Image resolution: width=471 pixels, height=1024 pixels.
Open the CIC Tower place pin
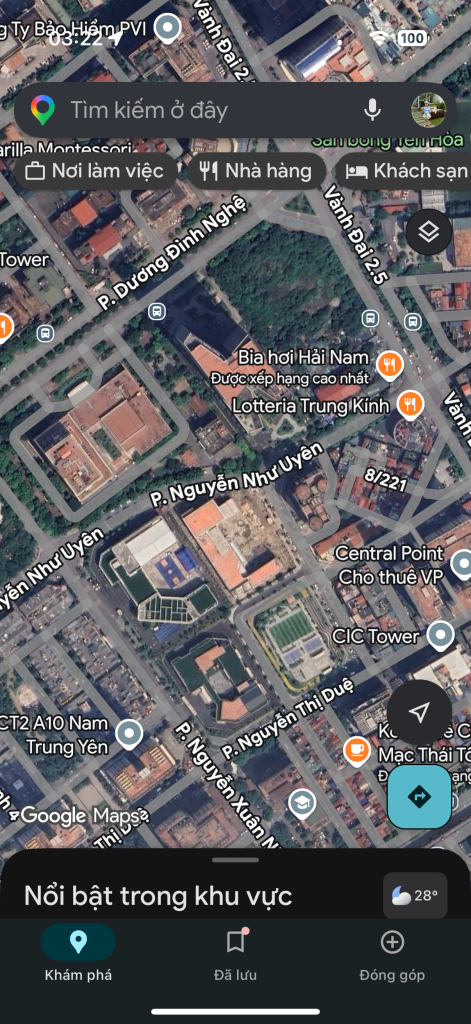(x=441, y=635)
